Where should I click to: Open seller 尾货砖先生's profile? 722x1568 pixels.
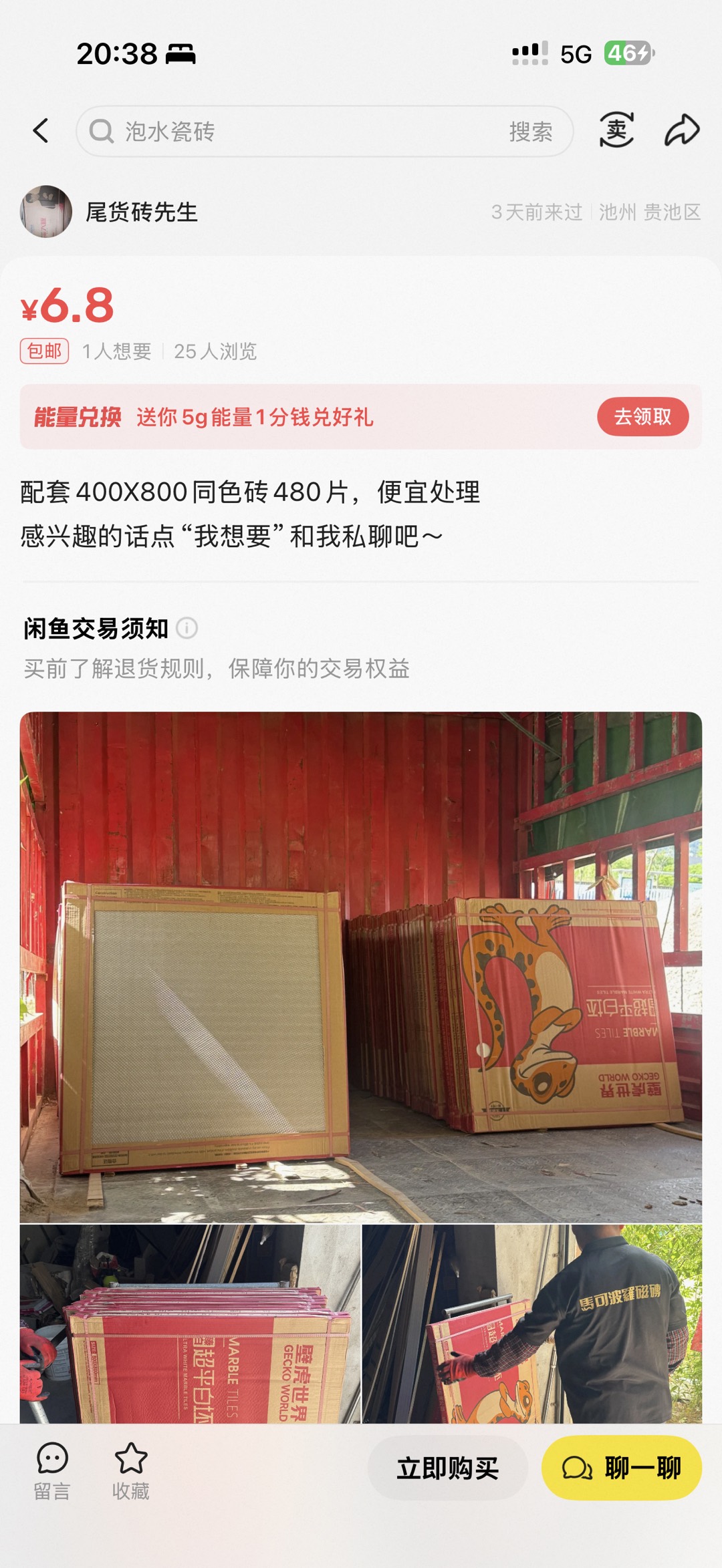tap(108, 212)
